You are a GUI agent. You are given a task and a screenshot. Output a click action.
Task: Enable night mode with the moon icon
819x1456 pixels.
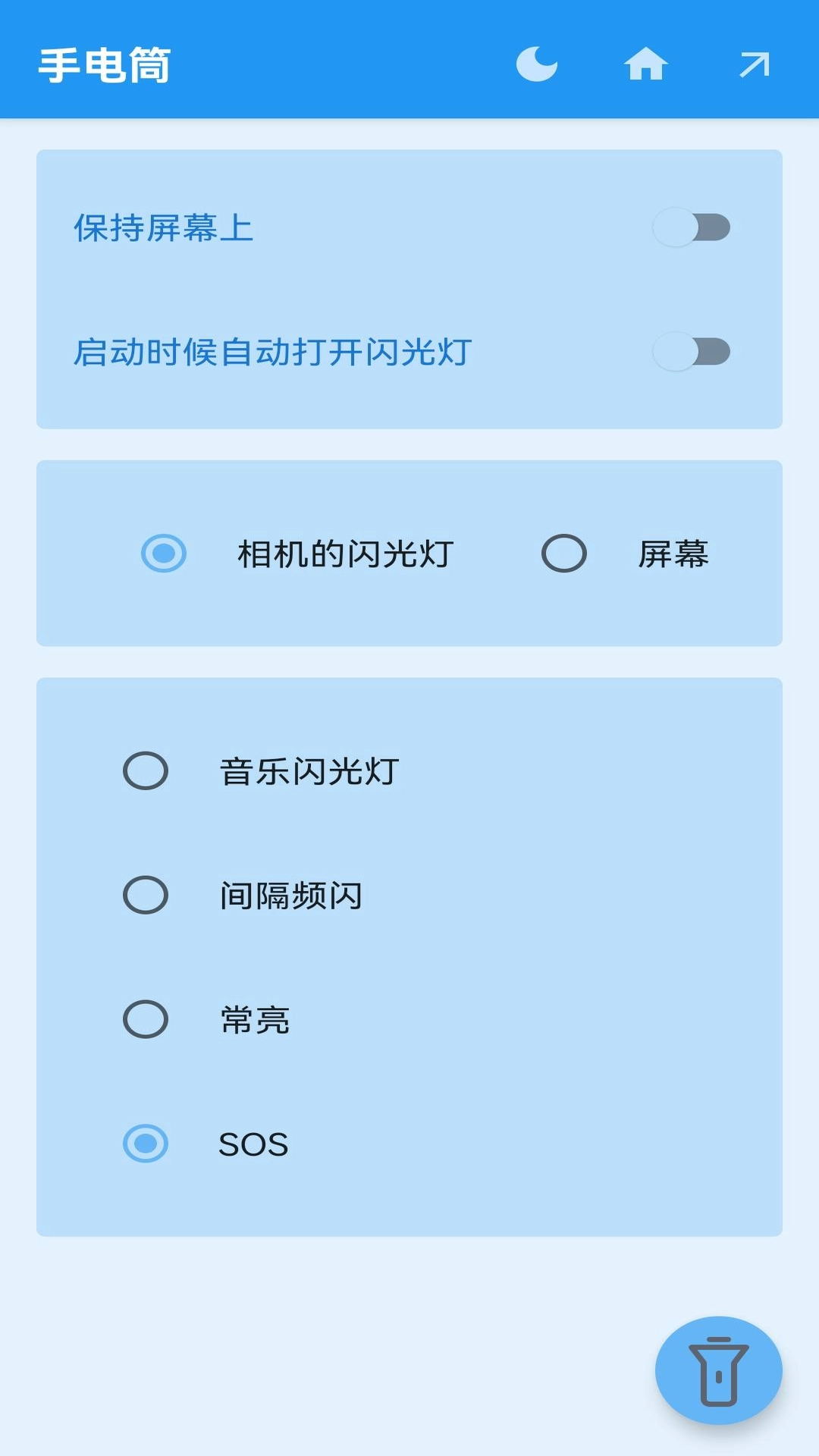tap(537, 64)
